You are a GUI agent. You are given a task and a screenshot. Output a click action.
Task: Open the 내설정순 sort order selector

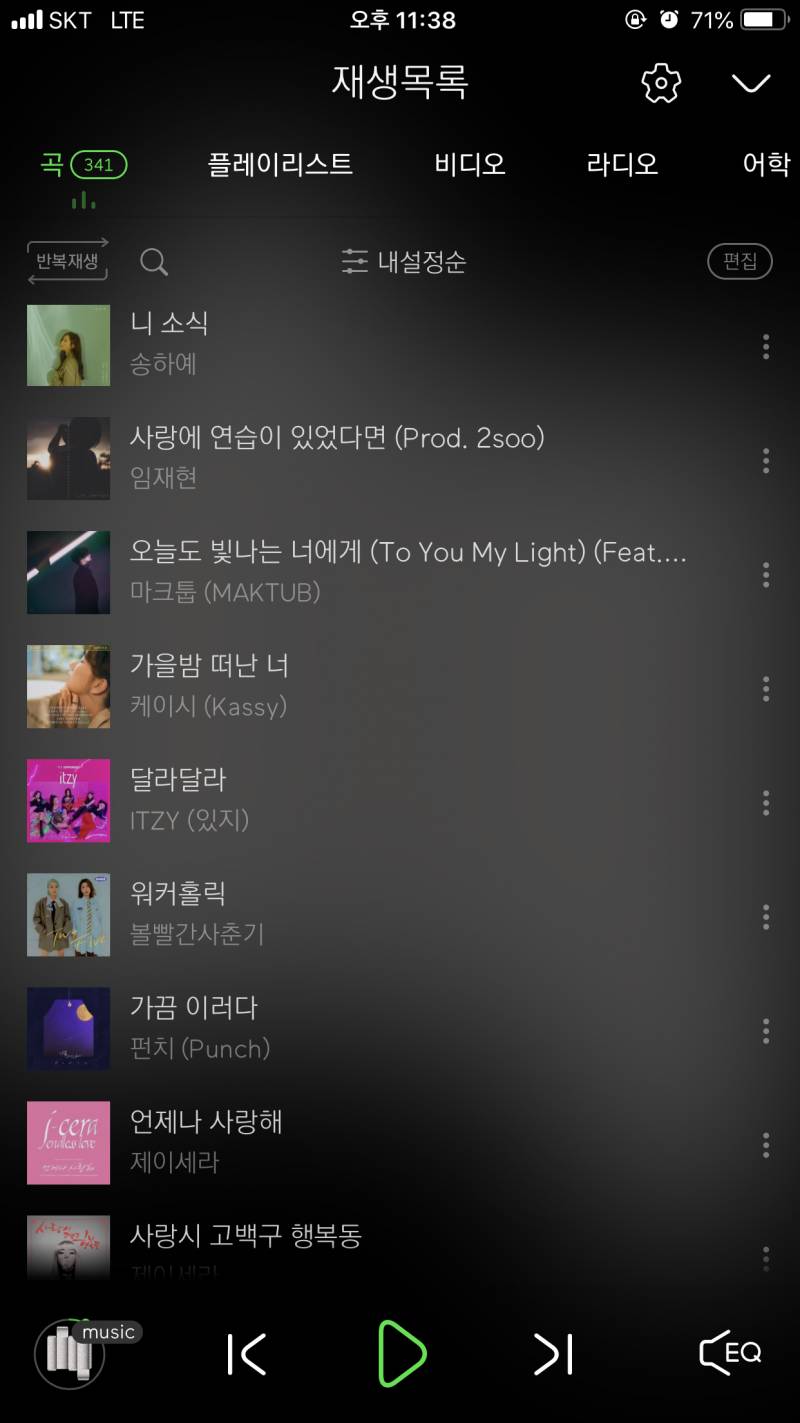402,261
